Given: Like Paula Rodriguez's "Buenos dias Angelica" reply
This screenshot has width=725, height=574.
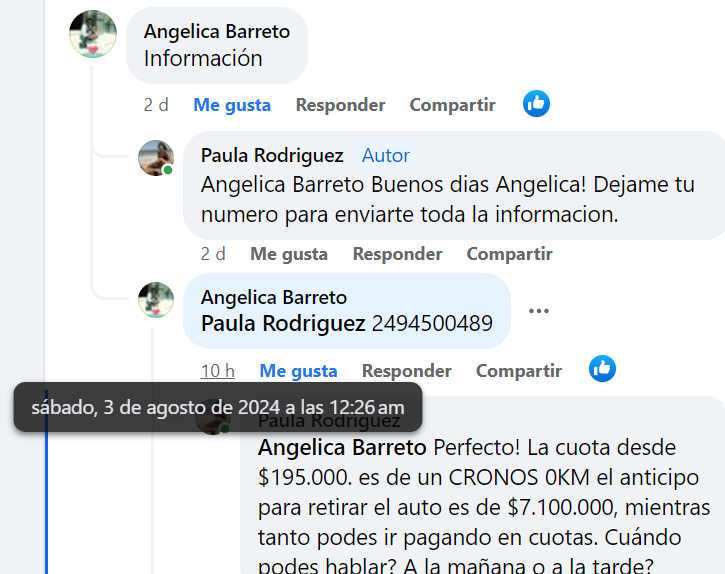Looking at the screenshot, I should tap(289, 254).
